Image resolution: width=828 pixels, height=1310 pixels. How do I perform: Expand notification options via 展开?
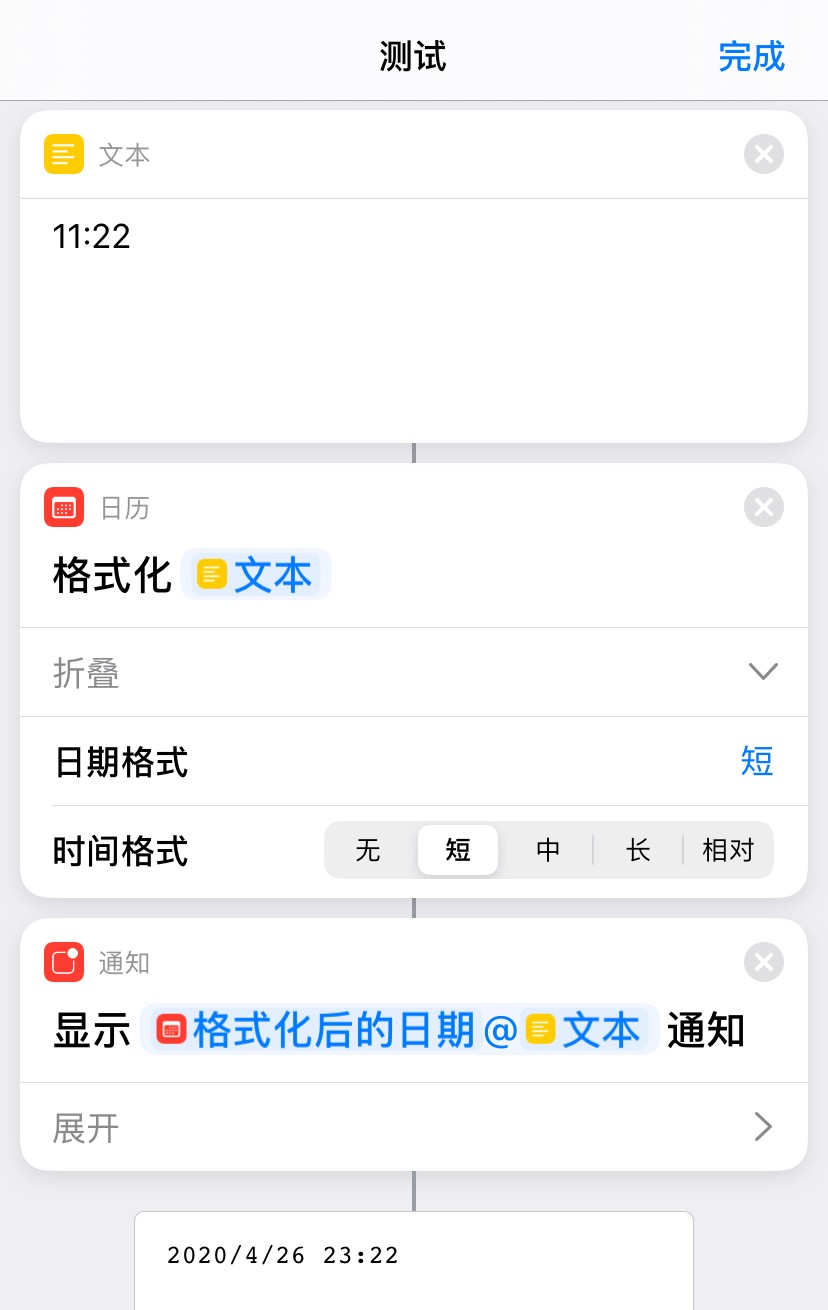click(x=413, y=1128)
